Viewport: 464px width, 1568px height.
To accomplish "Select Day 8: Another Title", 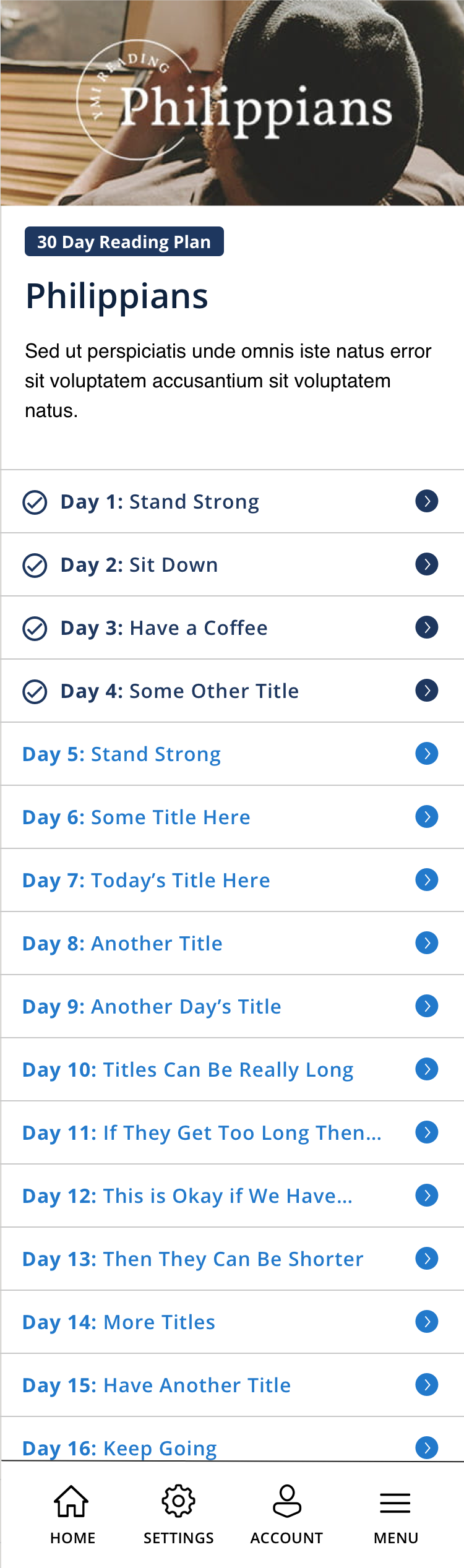I will click(232, 943).
